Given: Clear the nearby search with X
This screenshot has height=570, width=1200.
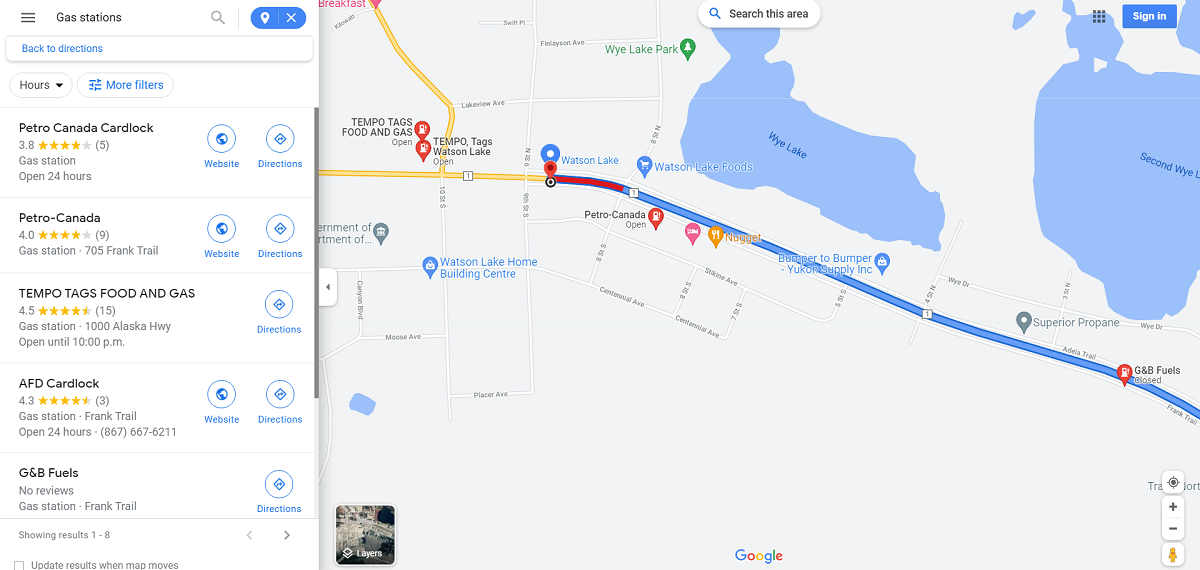Looking at the screenshot, I should pyautogui.click(x=291, y=18).
